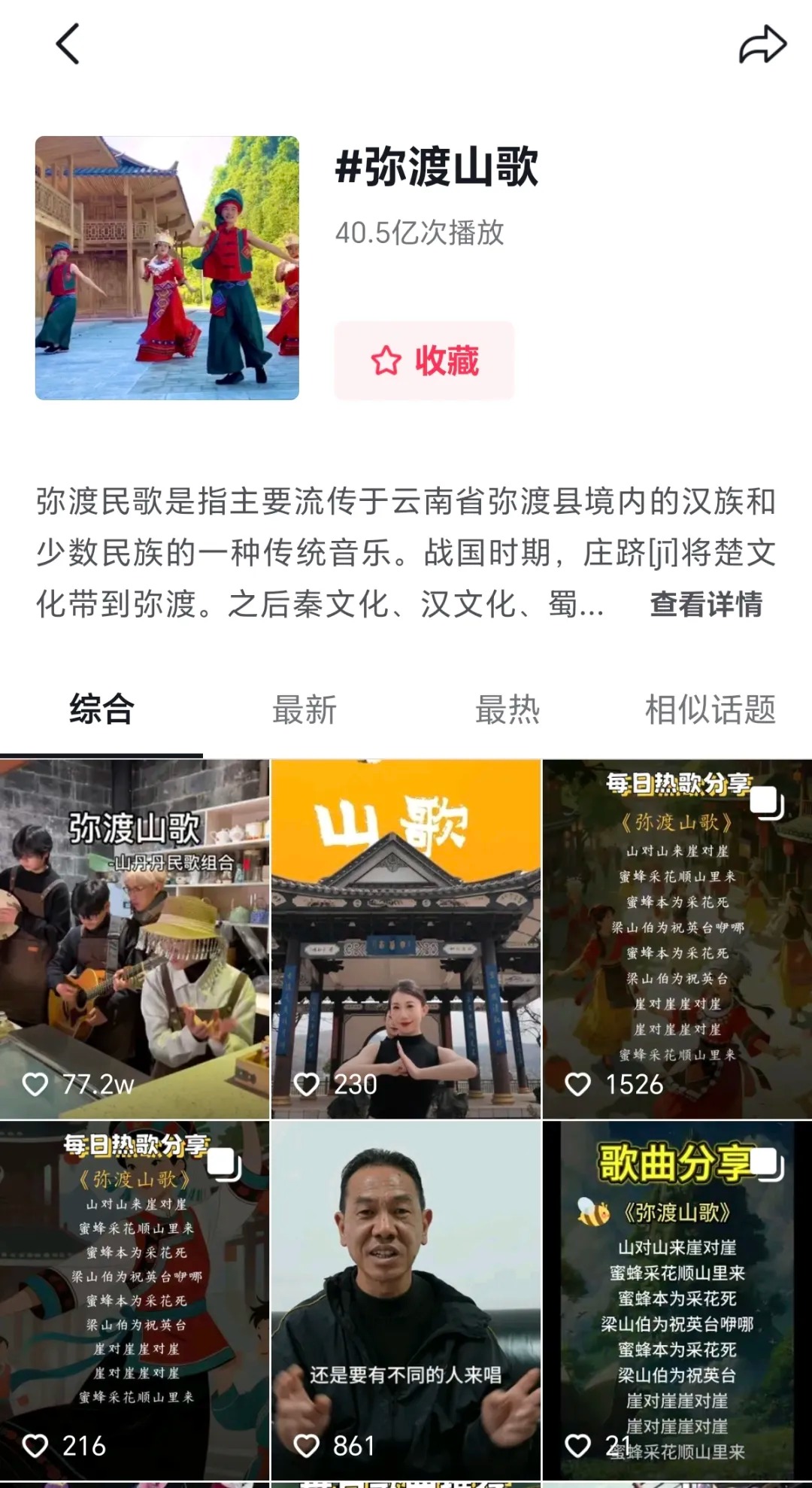
Task: Open the 相似话题 tab
Action: click(708, 708)
